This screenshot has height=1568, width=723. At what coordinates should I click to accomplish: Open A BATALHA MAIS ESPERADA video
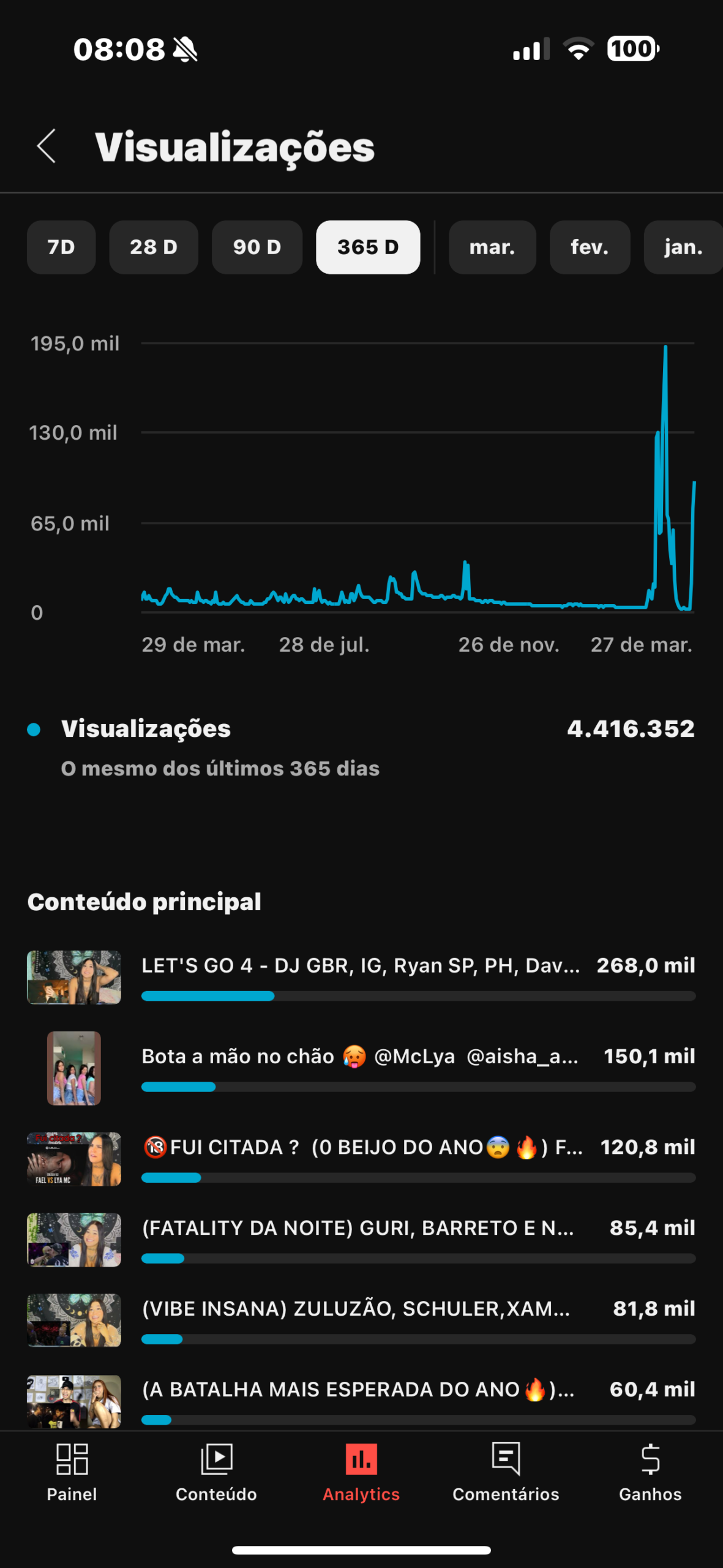(x=361, y=1400)
